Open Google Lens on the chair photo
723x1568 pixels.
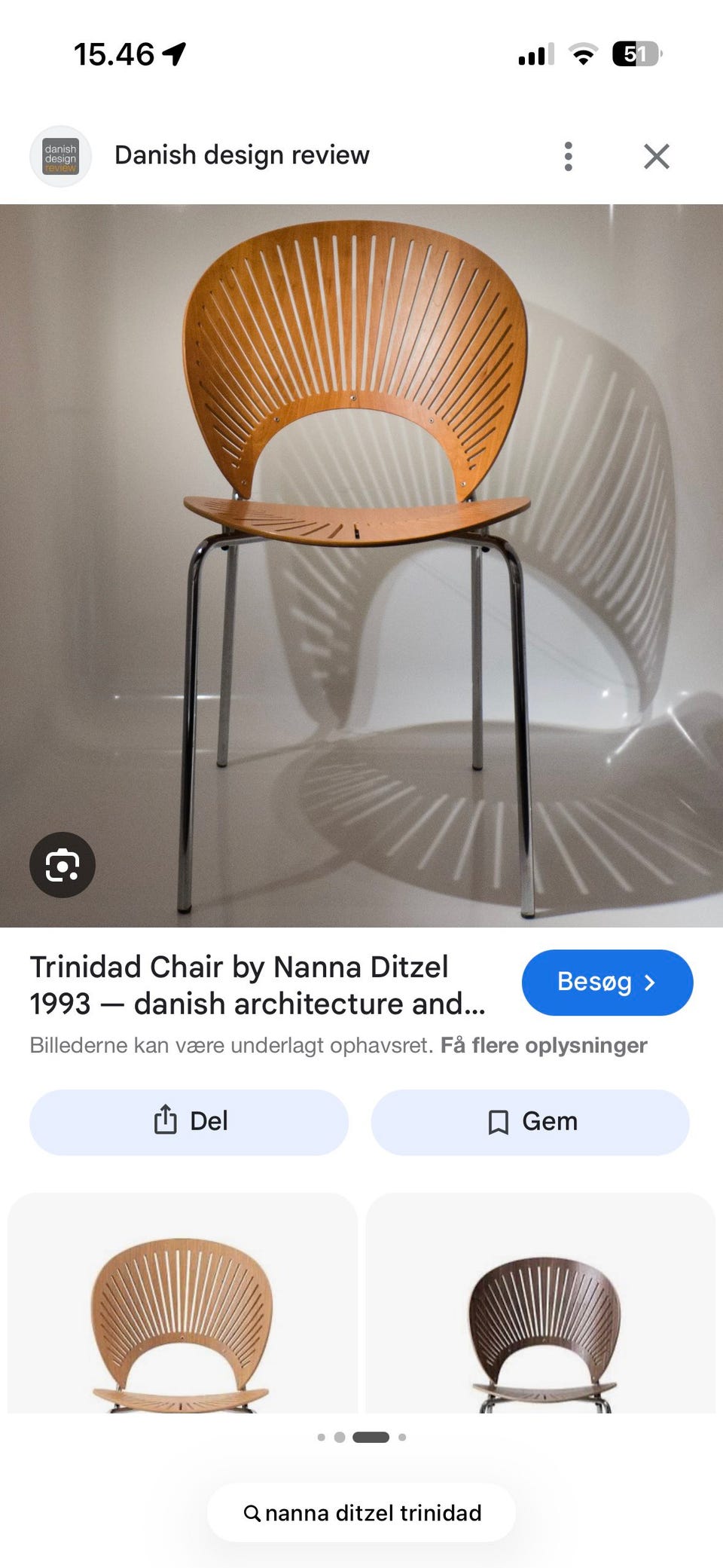point(62,865)
